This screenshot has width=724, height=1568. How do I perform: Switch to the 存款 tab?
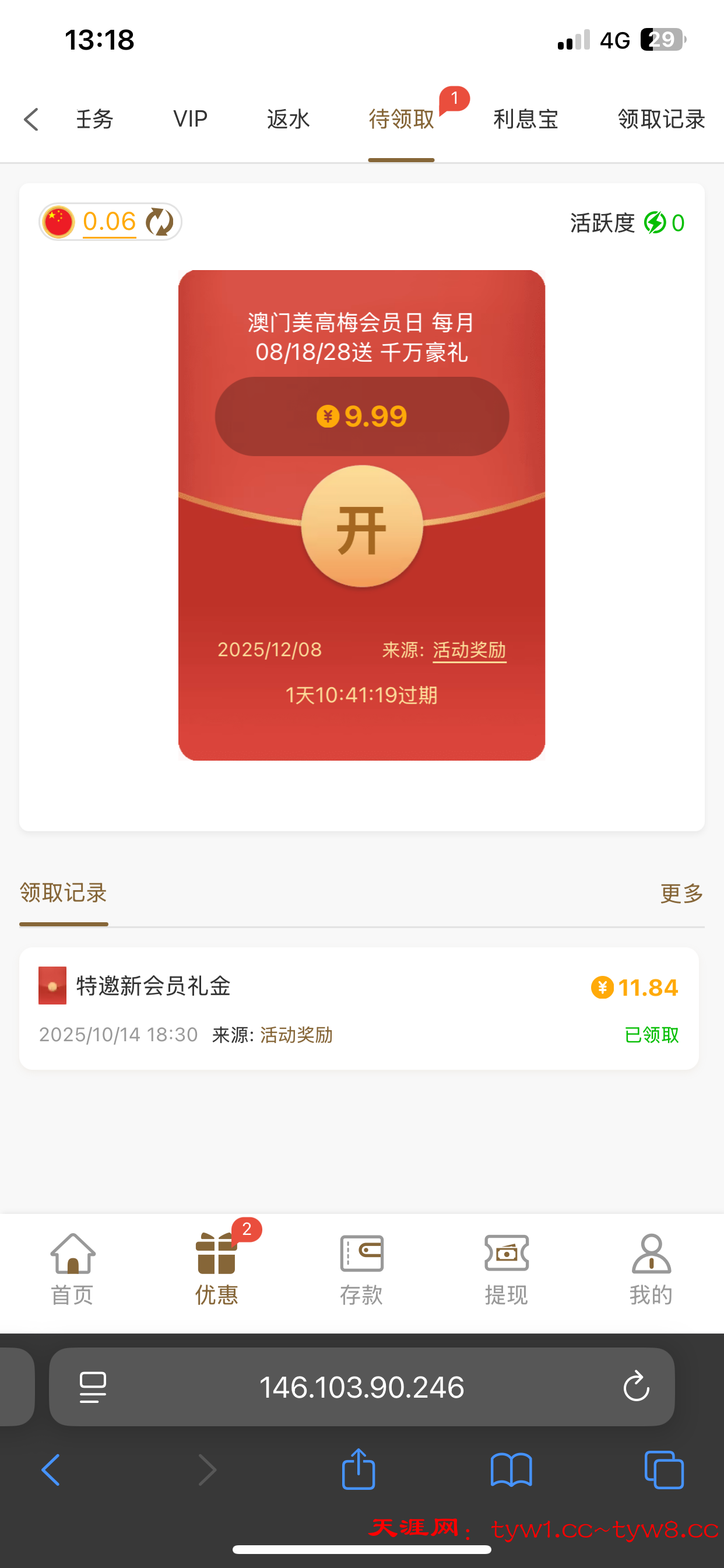(361, 1269)
